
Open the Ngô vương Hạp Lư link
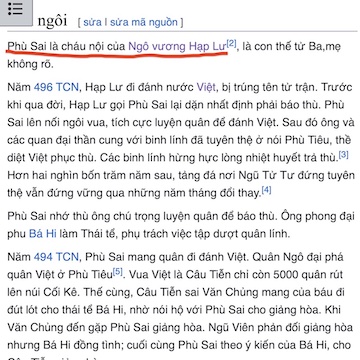coord(177,46)
